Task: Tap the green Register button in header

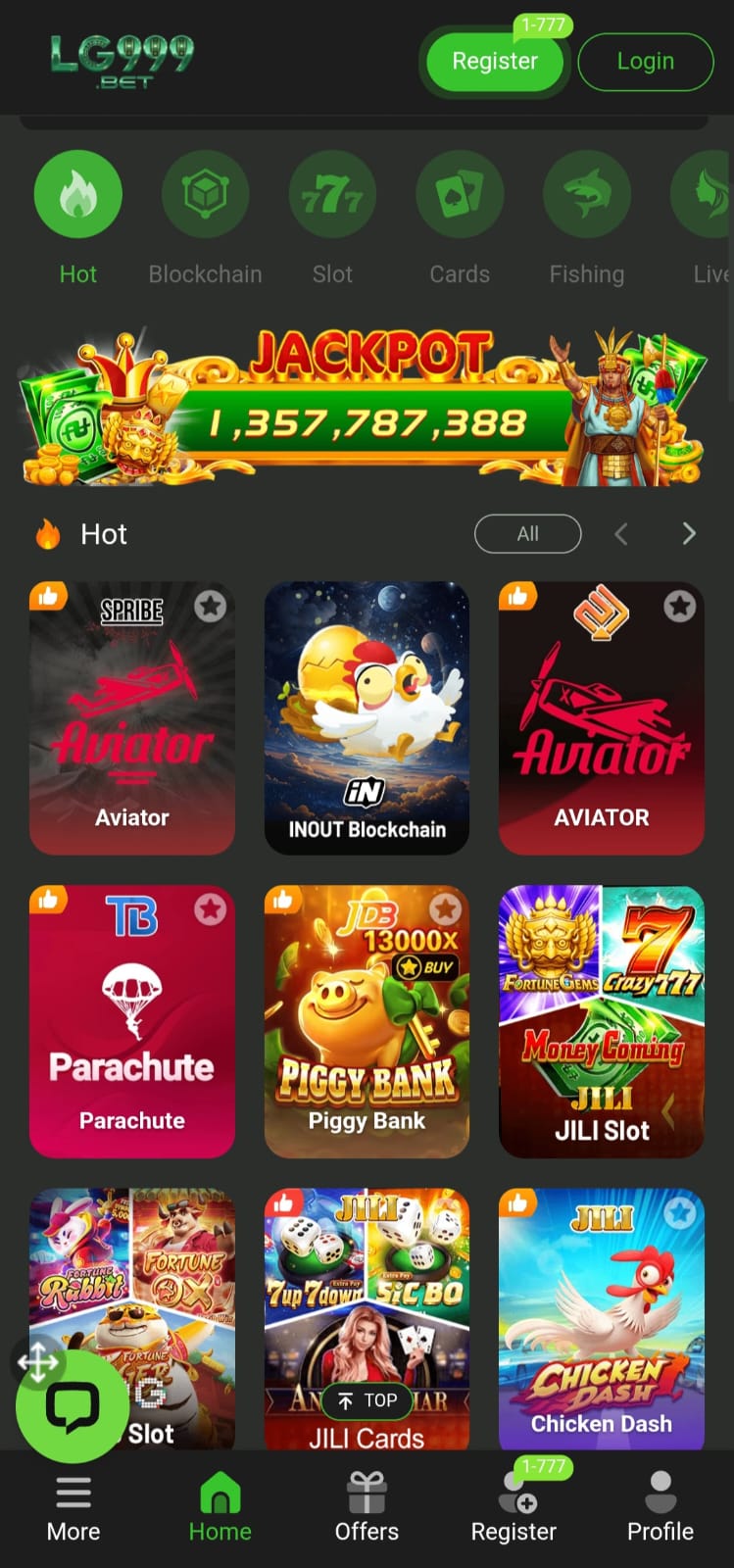Action: (495, 62)
